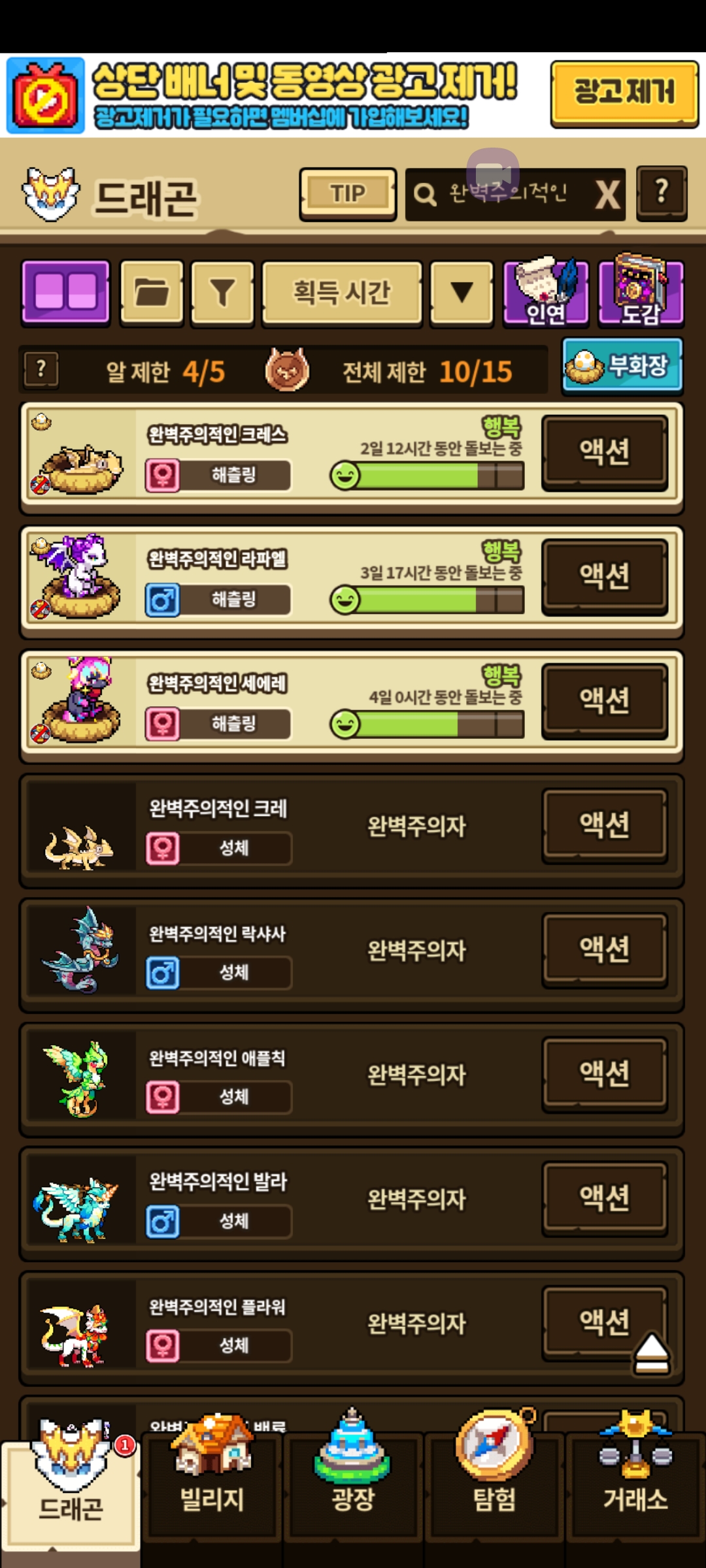Viewport: 706px width, 1568px height.
Task: Switch to the 거래소 tab
Action: [x=635, y=1483]
